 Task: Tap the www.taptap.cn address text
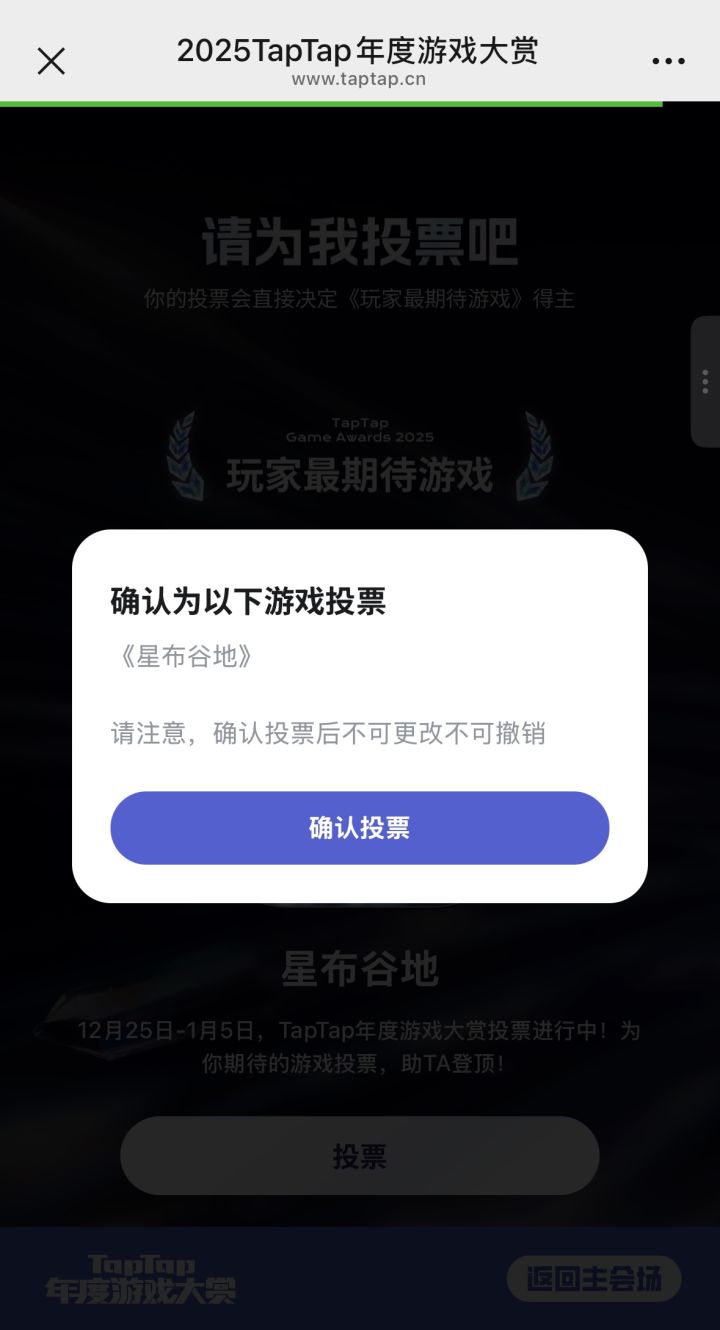[x=360, y=79]
